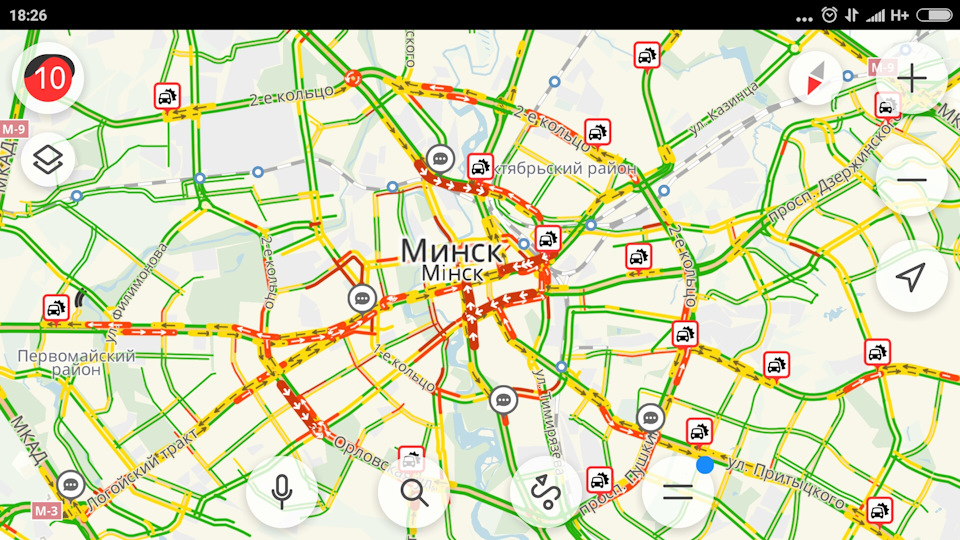Zoom in with the plus button
This screenshot has width=960, height=540.
click(x=911, y=78)
